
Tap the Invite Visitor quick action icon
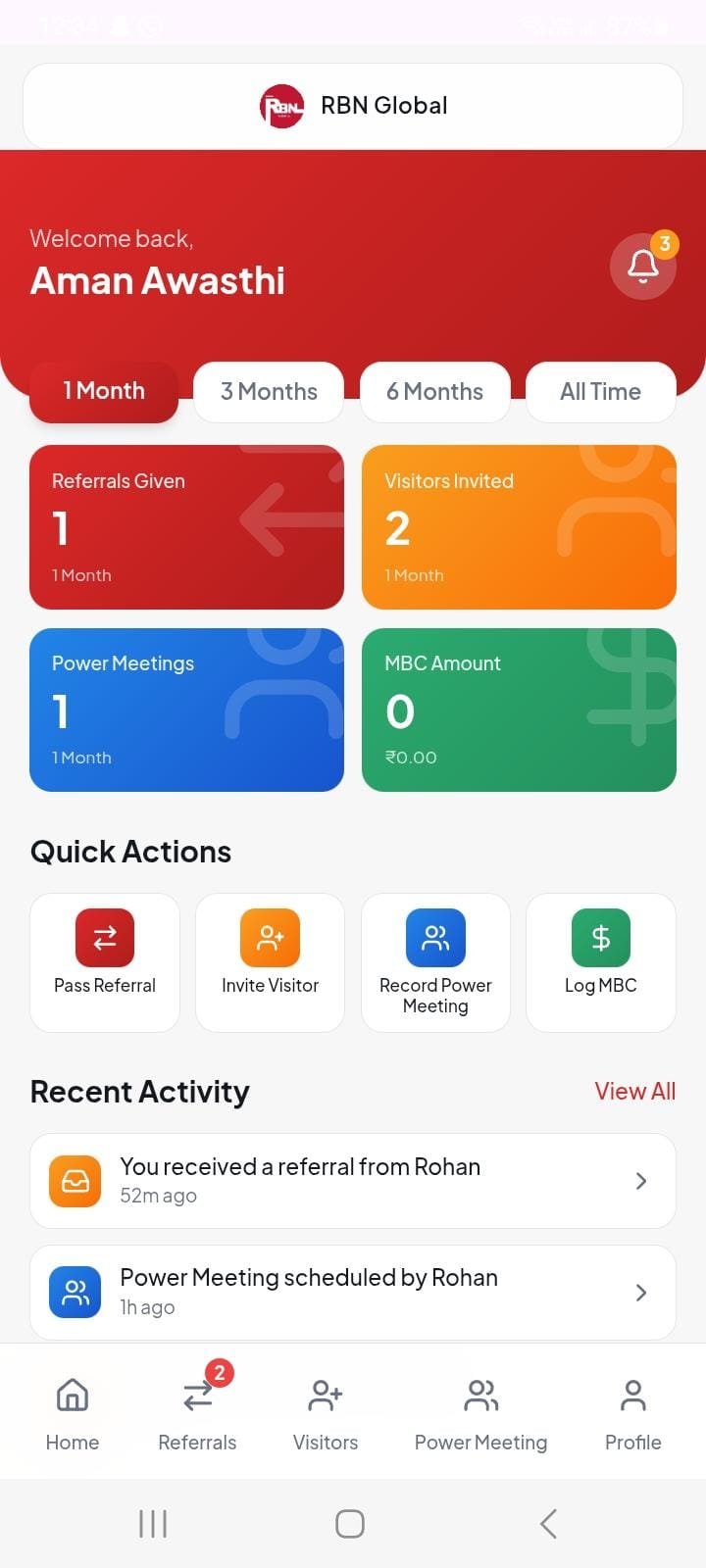(x=270, y=937)
